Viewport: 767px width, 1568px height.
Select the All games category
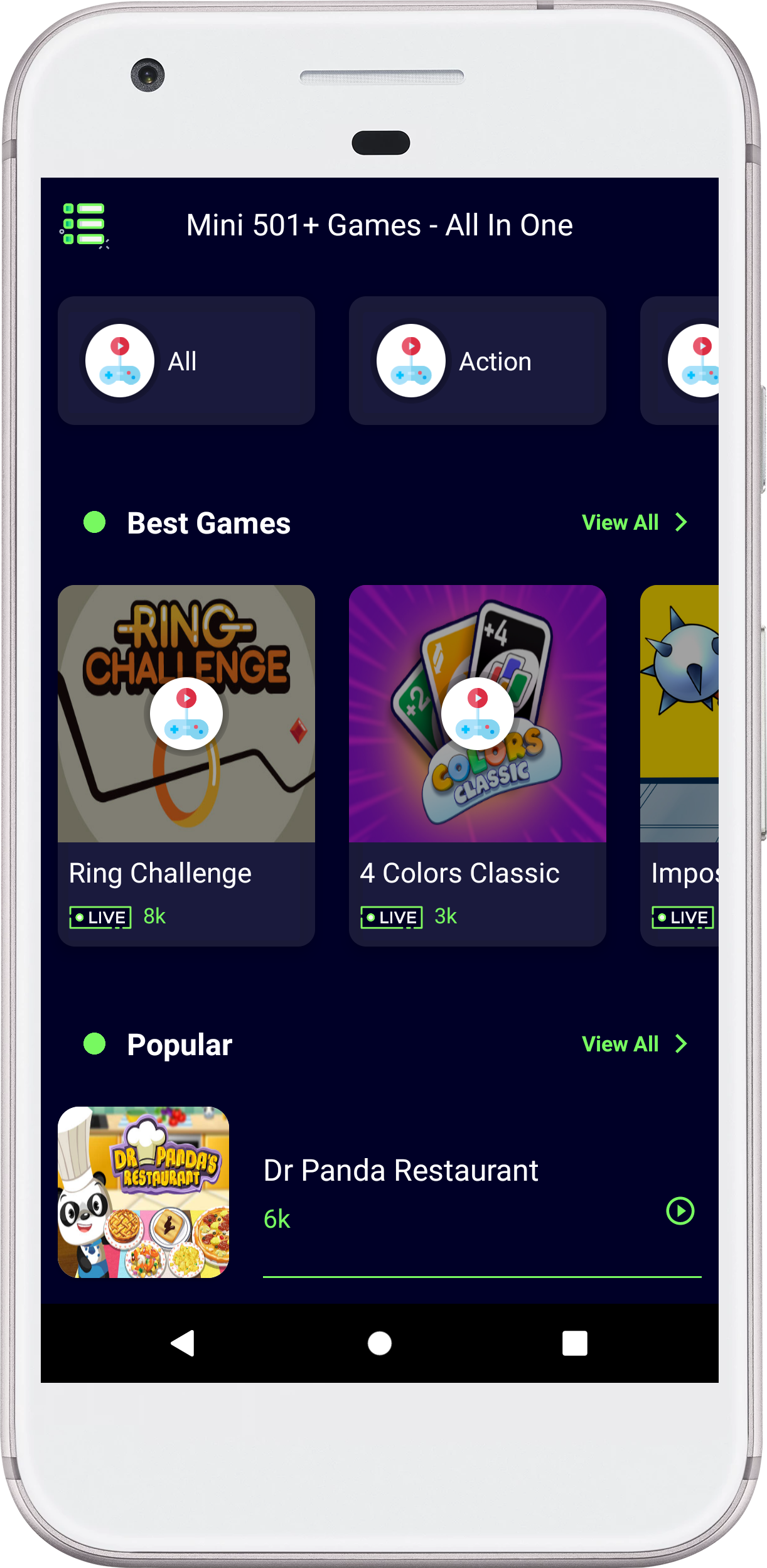186,361
